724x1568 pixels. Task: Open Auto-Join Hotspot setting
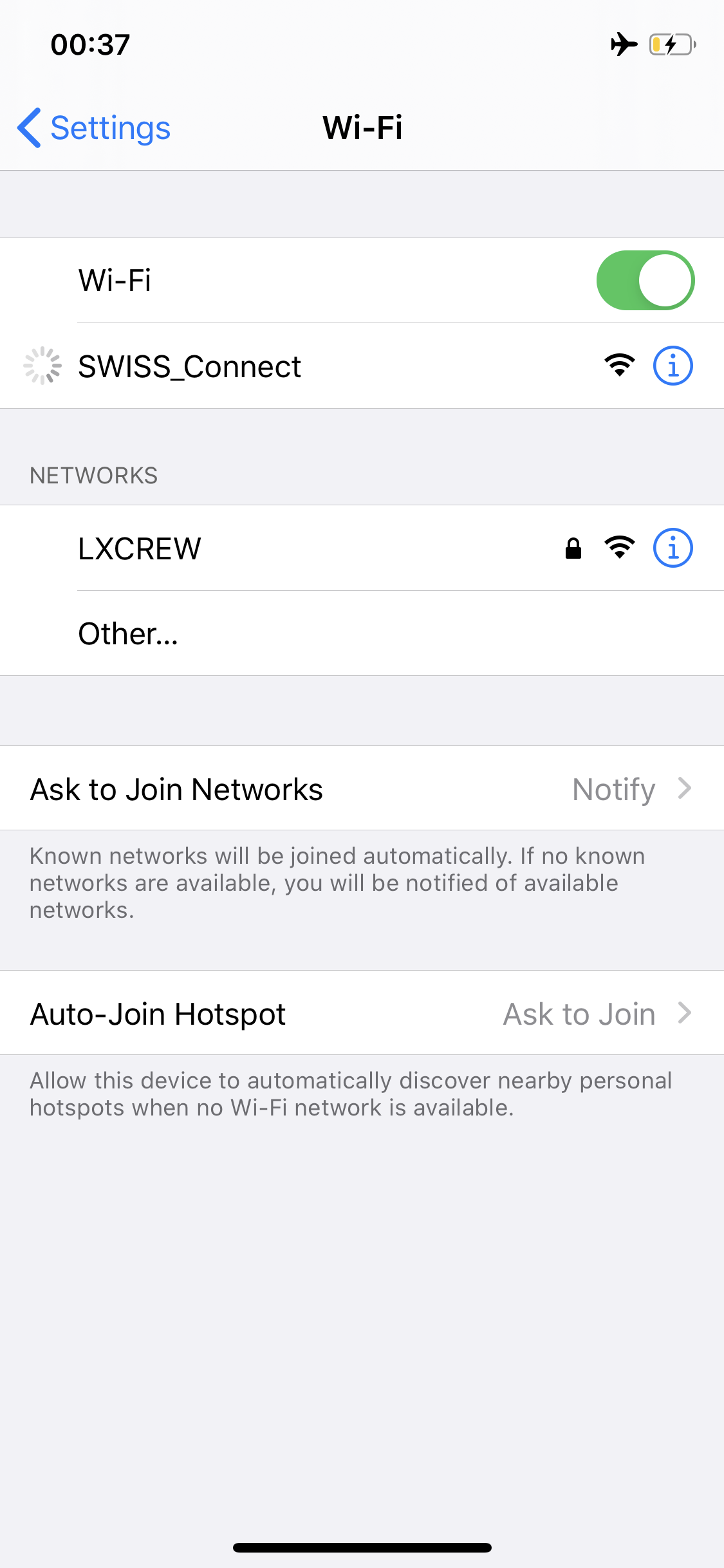[x=362, y=1014]
